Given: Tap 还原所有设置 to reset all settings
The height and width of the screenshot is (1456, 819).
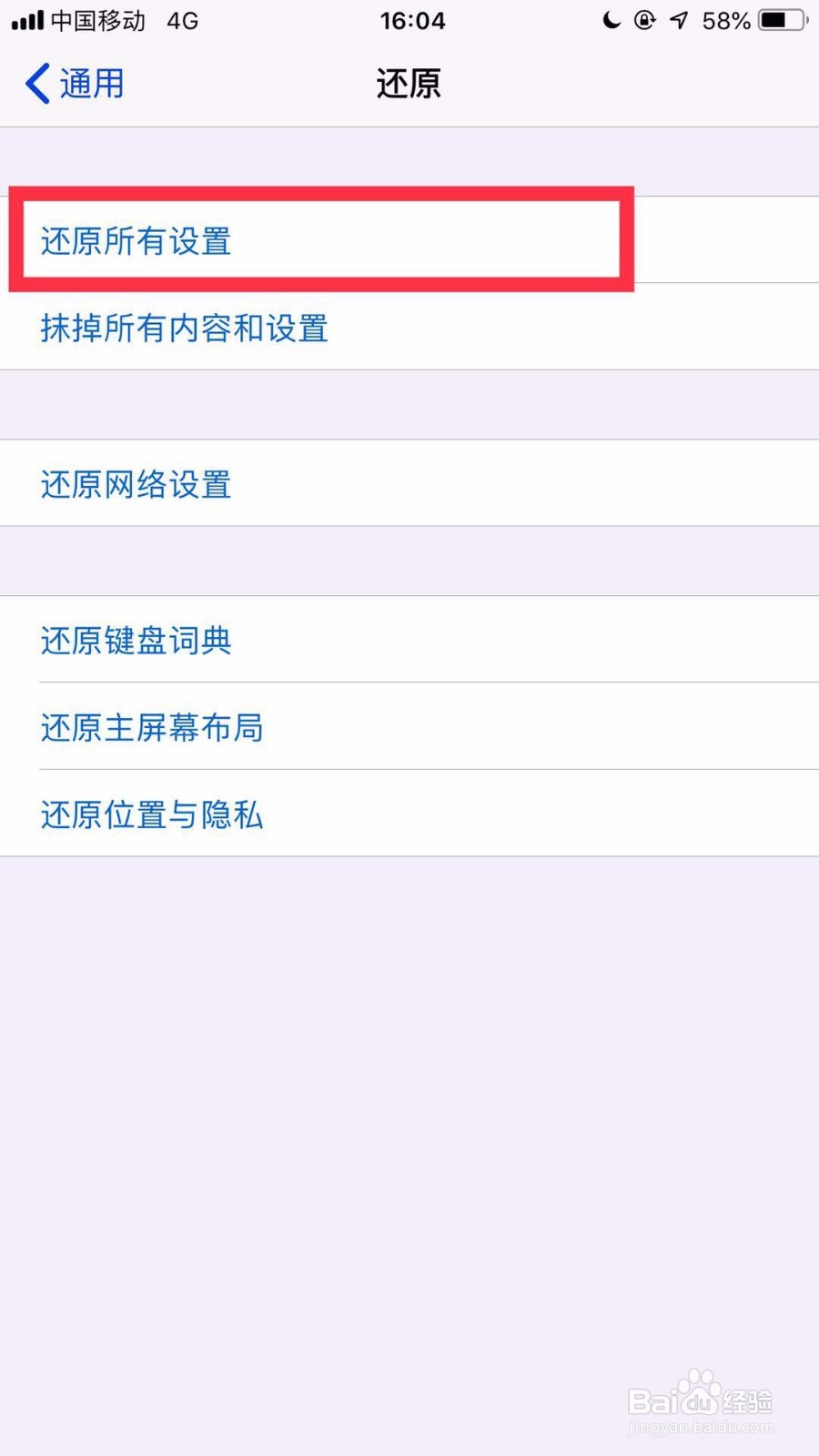Looking at the screenshot, I should click(135, 242).
